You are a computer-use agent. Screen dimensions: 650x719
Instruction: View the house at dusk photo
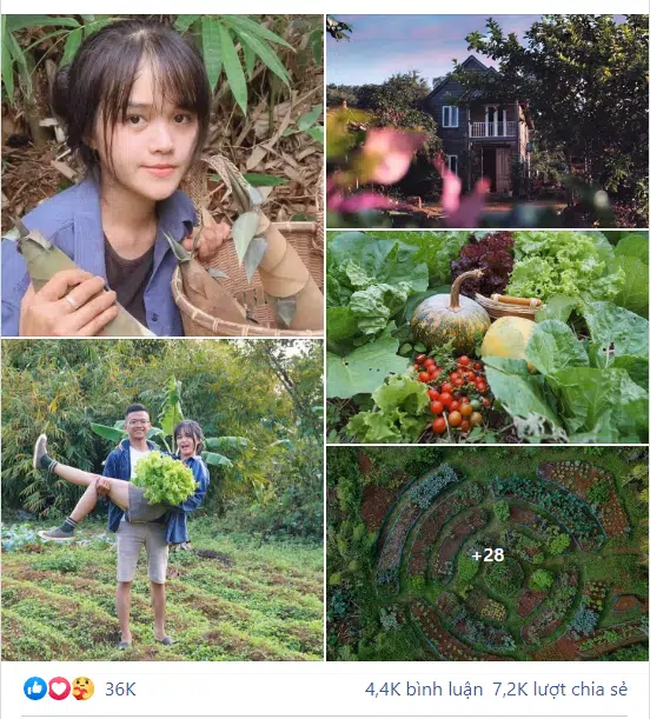[486, 120]
